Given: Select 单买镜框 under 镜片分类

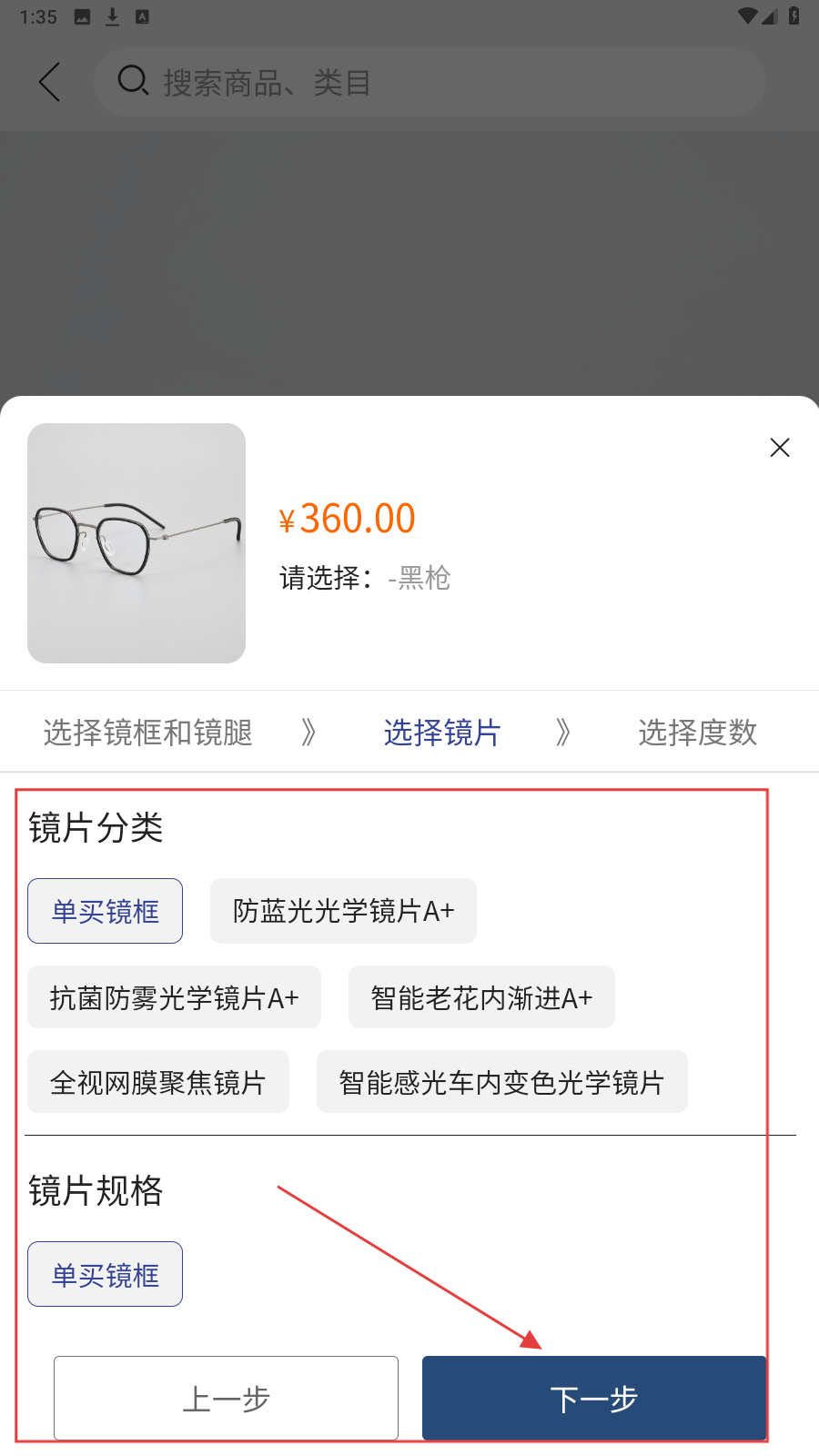Looking at the screenshot, I should click(x=105, y=911).
